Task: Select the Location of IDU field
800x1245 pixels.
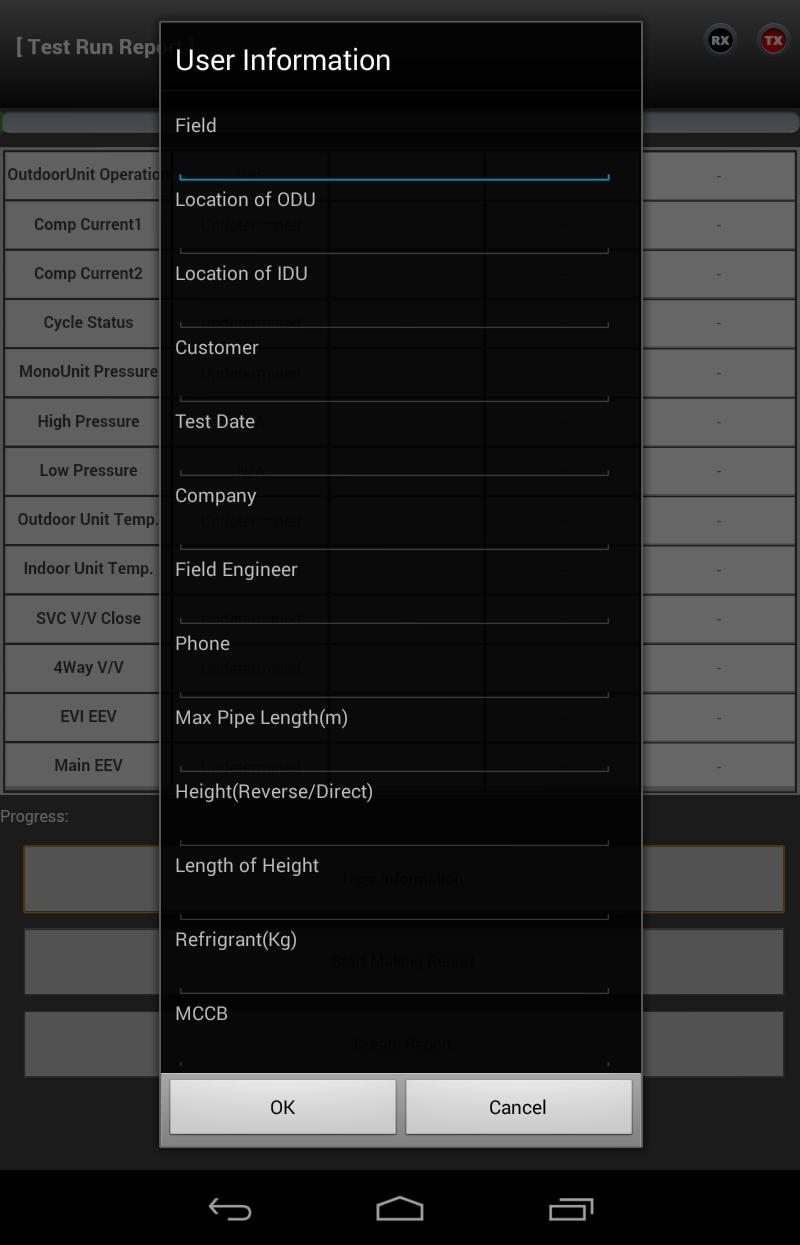Action: pyautogui.click(x=394, y=310)
